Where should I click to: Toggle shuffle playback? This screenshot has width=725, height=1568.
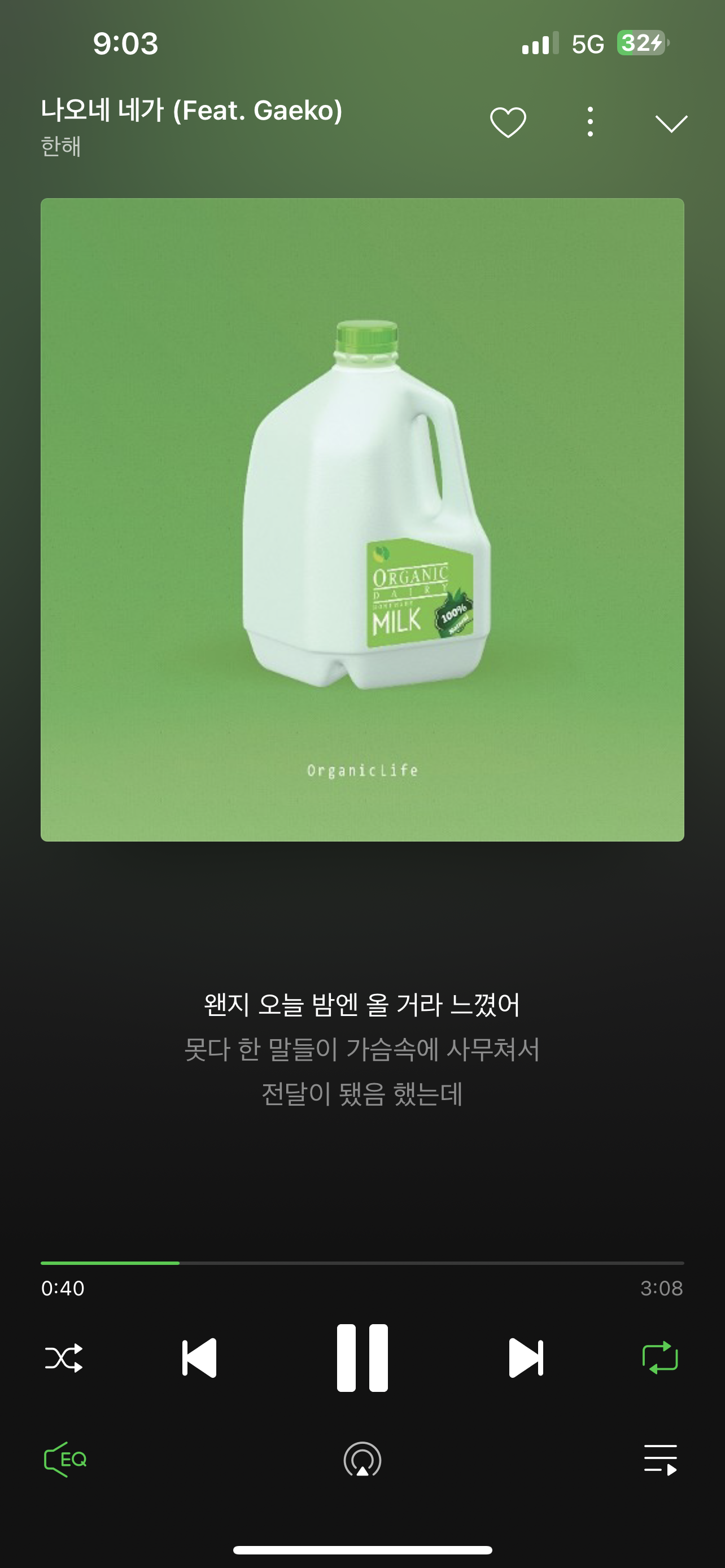64,1357
